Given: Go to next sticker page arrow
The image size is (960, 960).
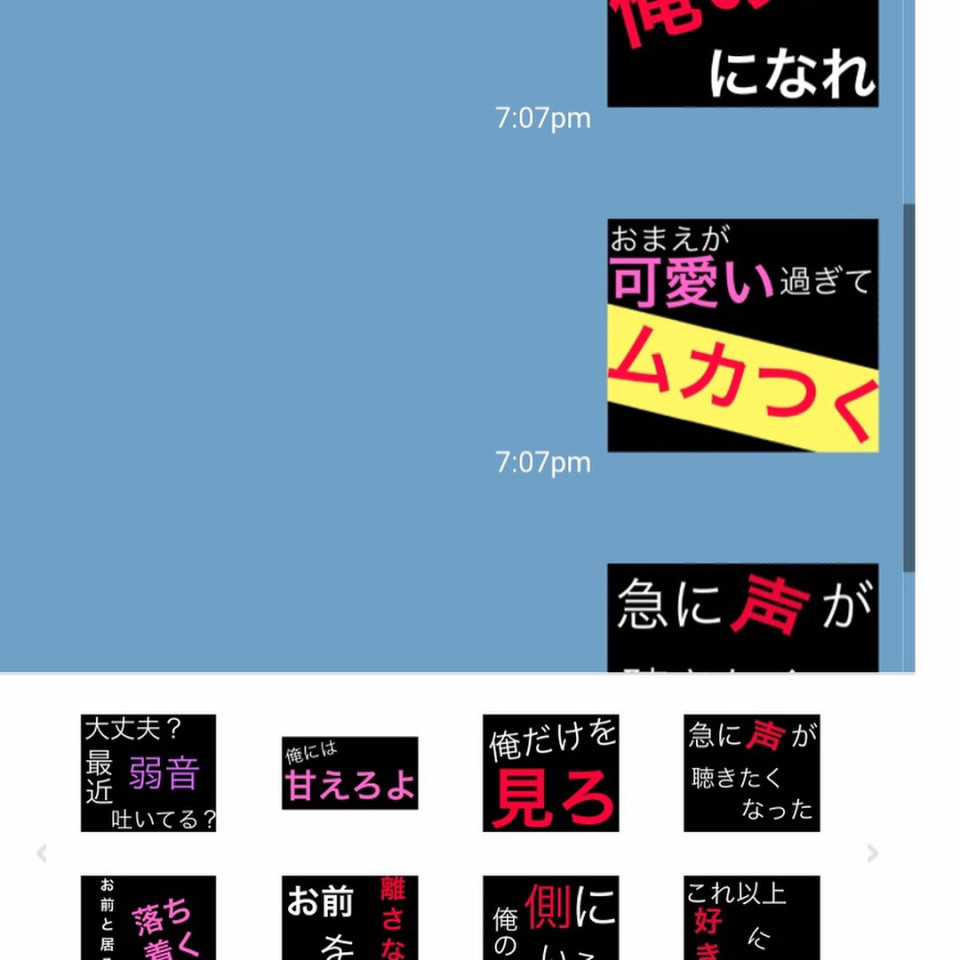Looking at the screenshot, I should click(872, 853).
